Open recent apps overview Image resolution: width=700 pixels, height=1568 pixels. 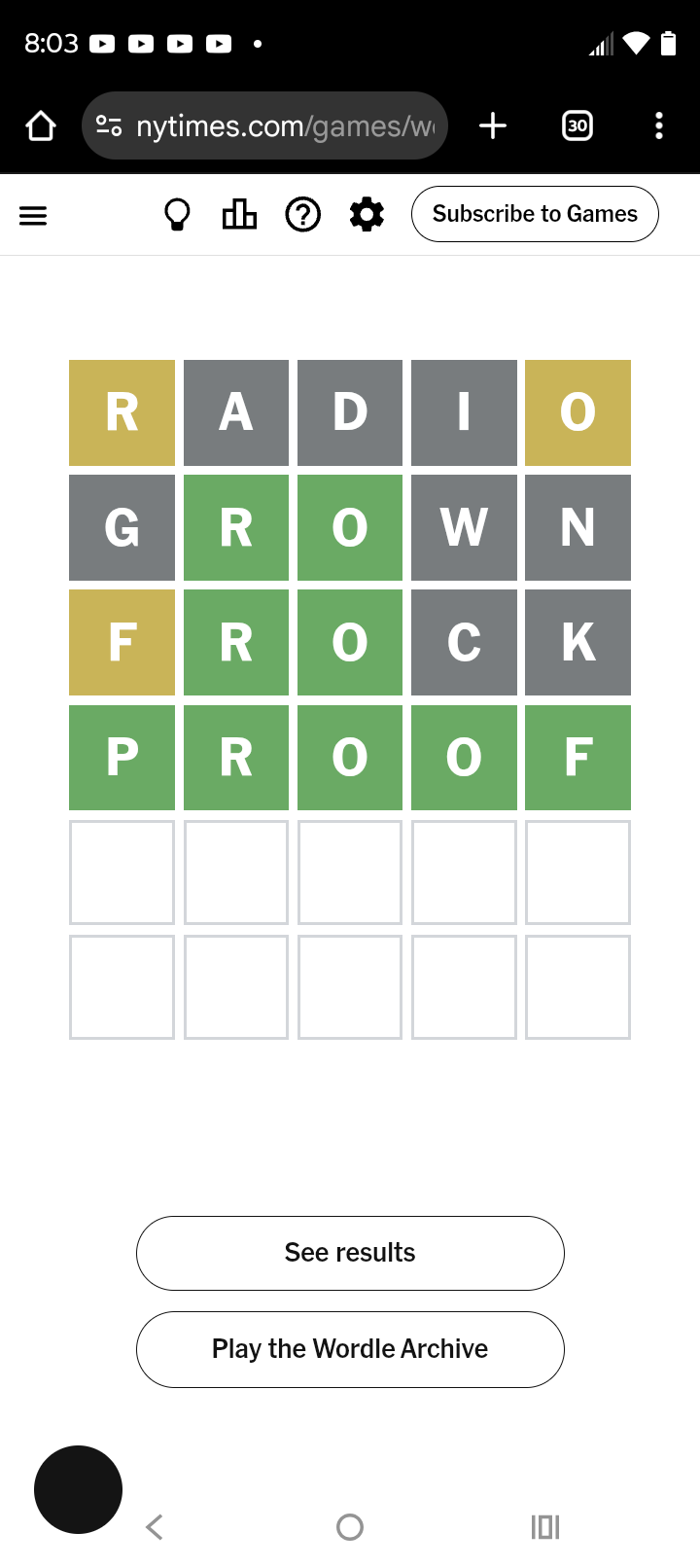tap(545, 1527)
